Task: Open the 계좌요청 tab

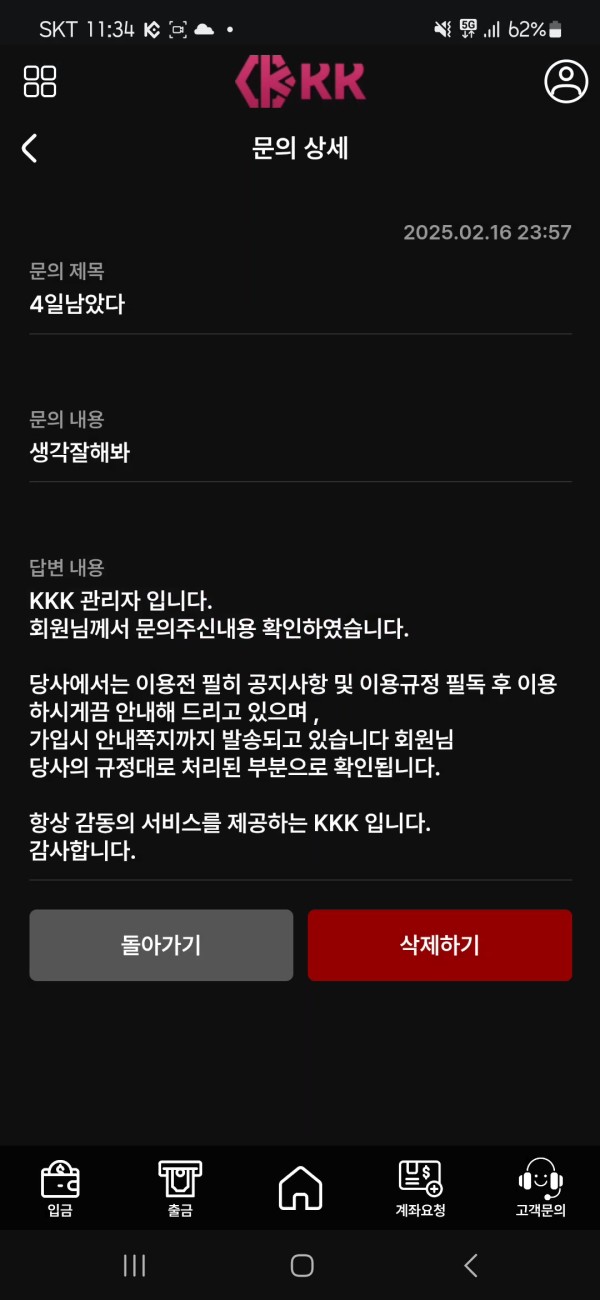Action: click(x=420, y=1188)
